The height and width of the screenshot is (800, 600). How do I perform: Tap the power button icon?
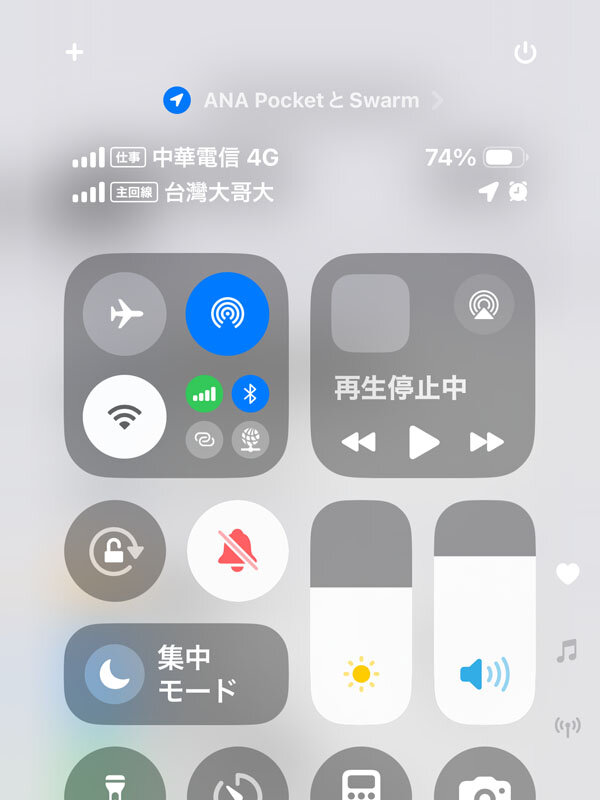click(525, 53)
